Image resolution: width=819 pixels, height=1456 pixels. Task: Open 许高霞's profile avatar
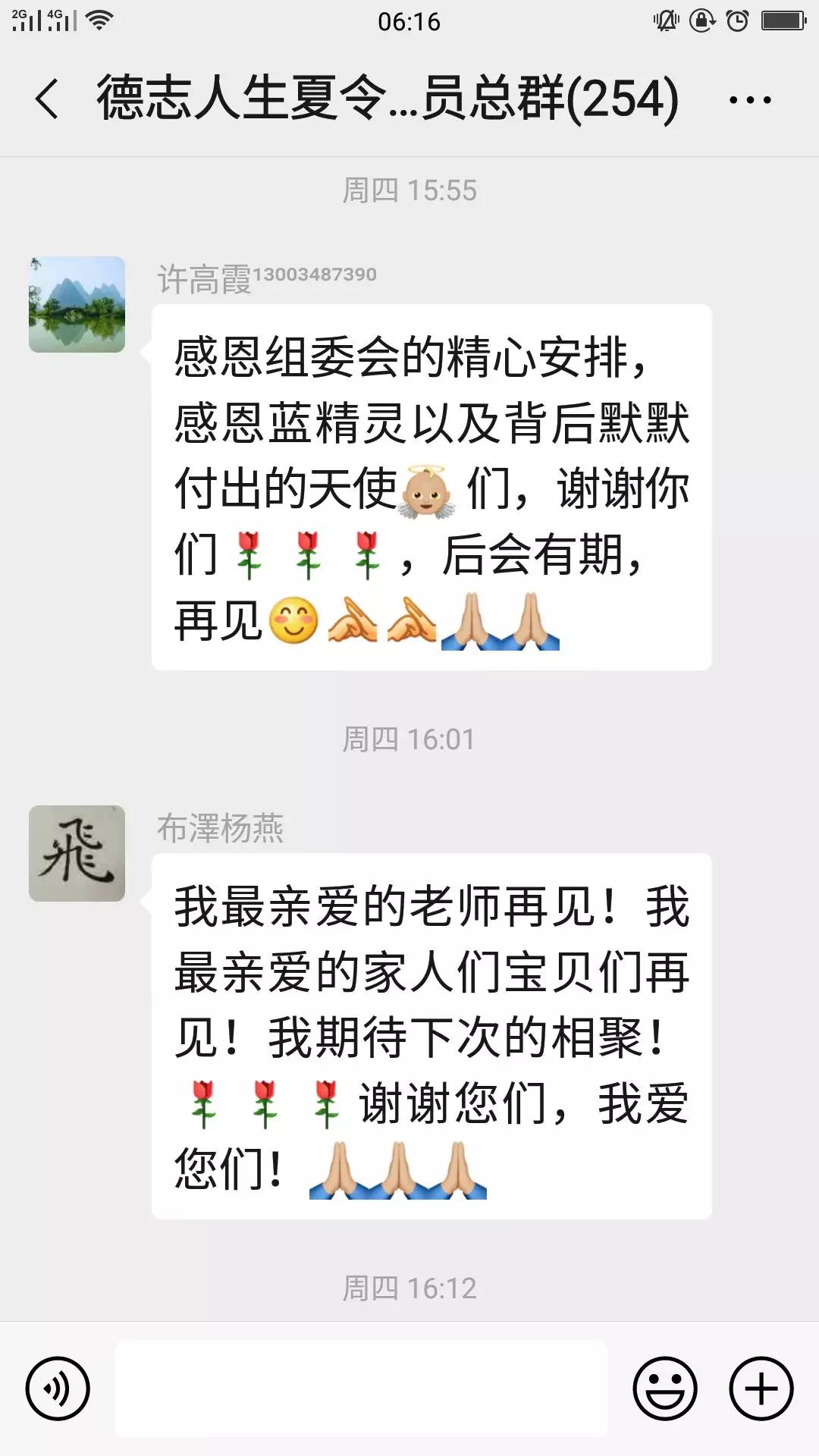[x=77, y=304]
